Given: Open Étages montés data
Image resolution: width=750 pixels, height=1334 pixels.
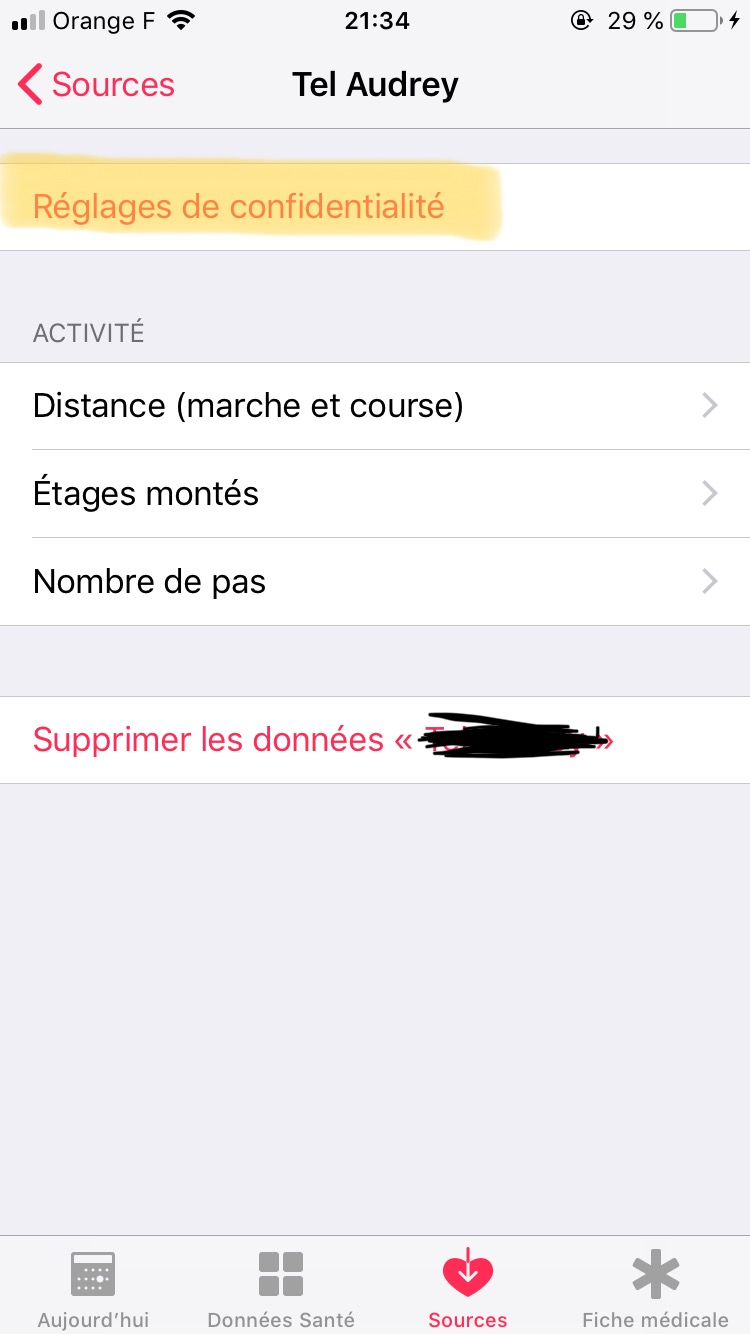Looking at the screenshot, I should 374,494.
